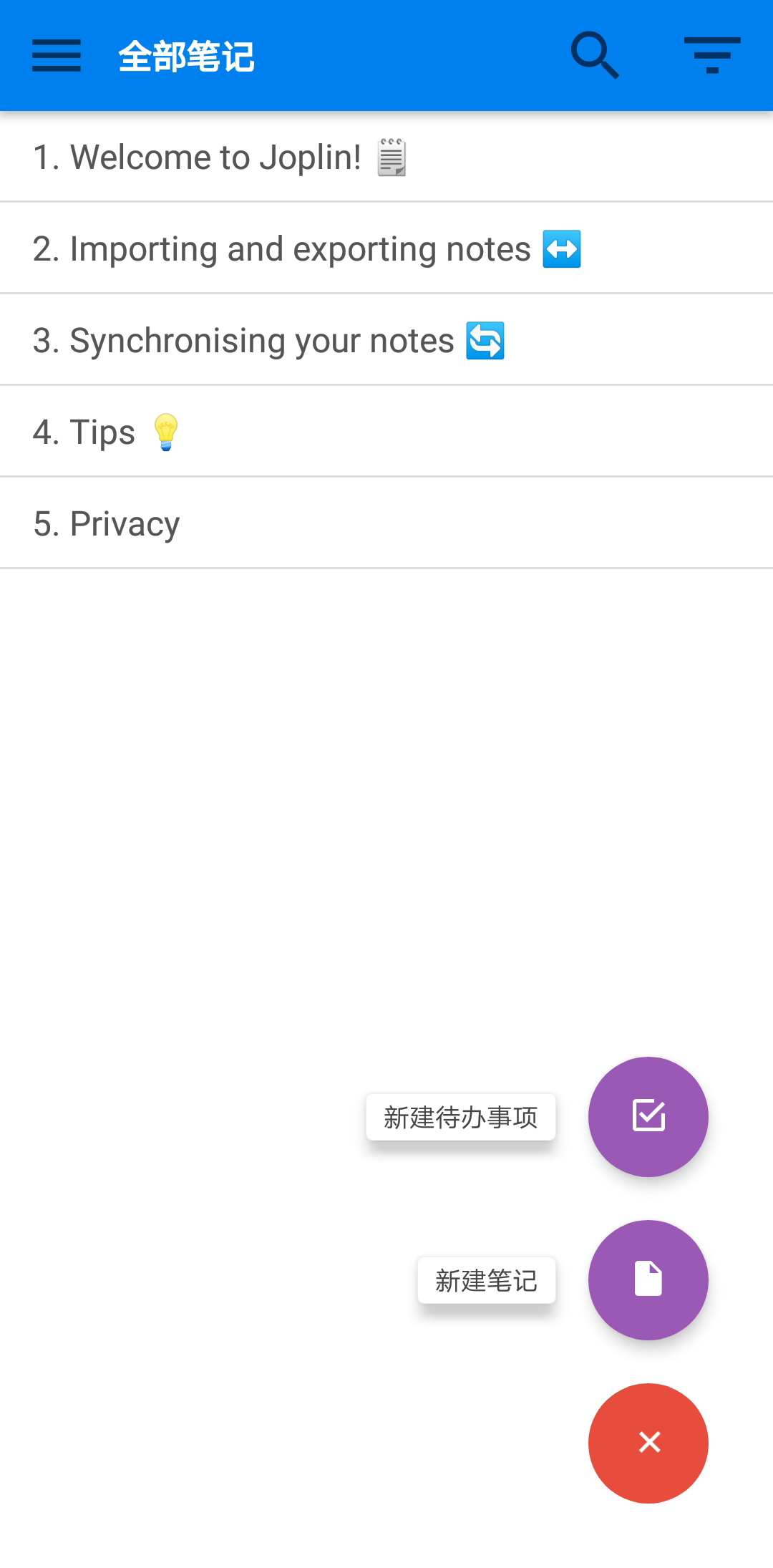The height and width of the screenshot is (1568, 773).
Task: Tap the lightbulb emoji next to Tips
Action: (x=165, y=431)
